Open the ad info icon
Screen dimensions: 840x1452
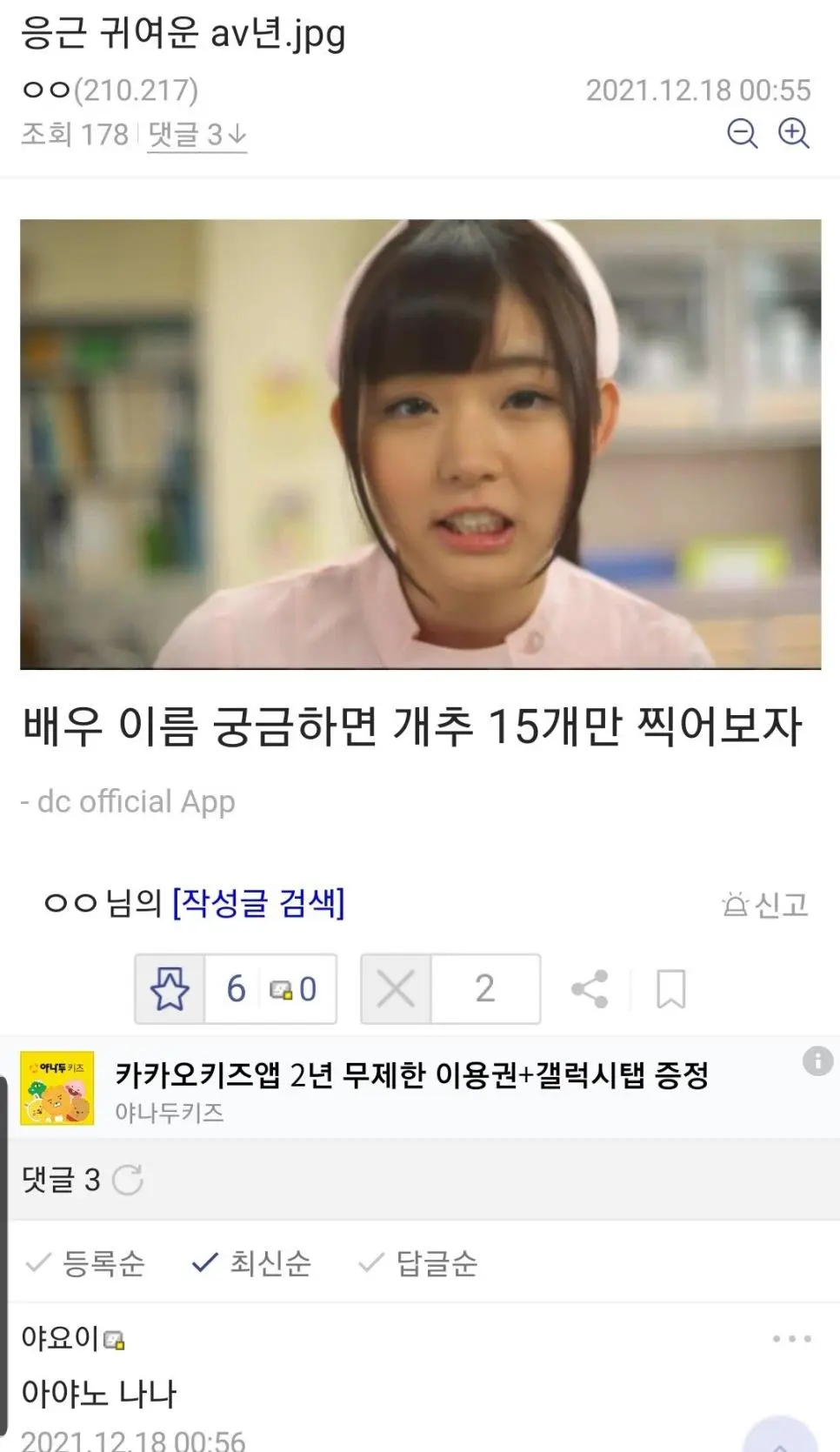[817, 1061]
